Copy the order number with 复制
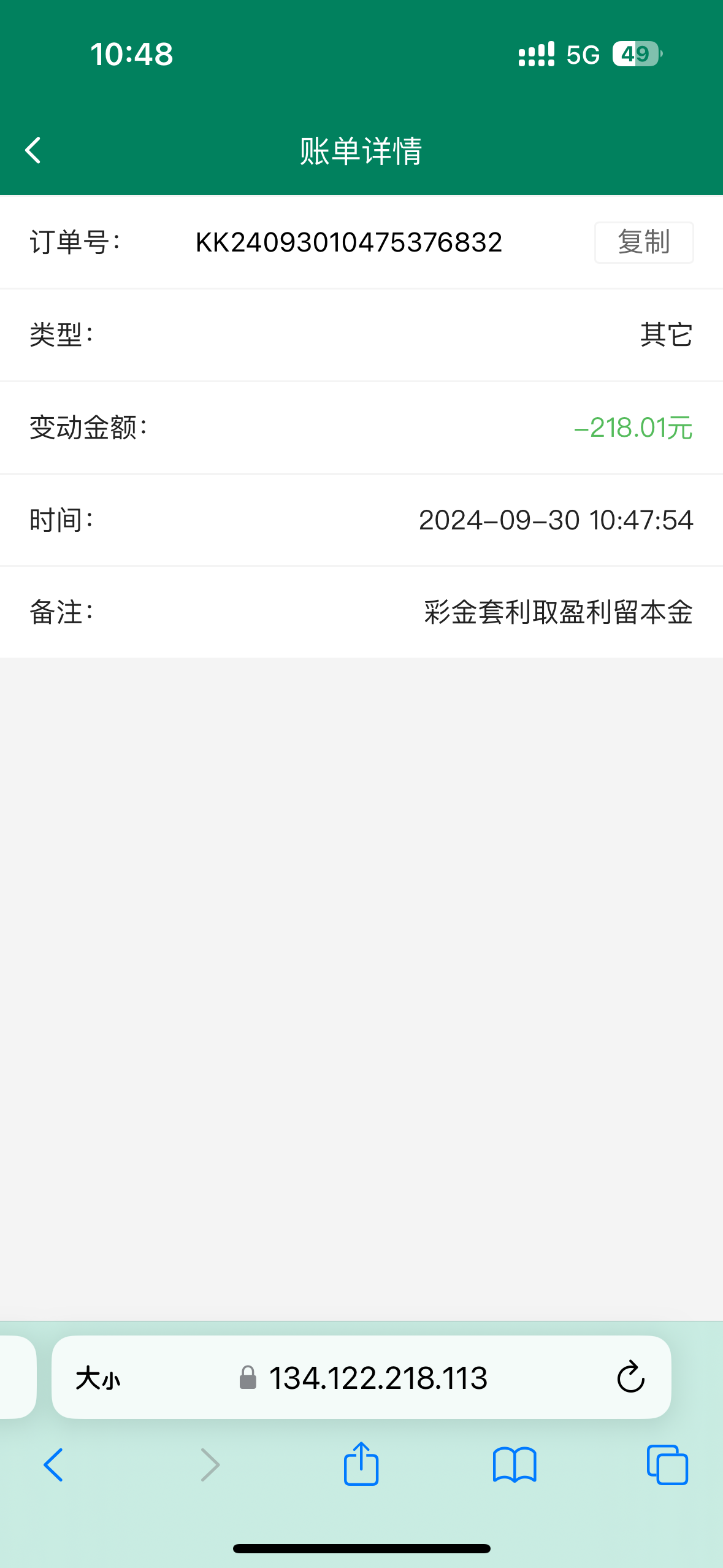 pyautogui.click(x=643, y=242)
